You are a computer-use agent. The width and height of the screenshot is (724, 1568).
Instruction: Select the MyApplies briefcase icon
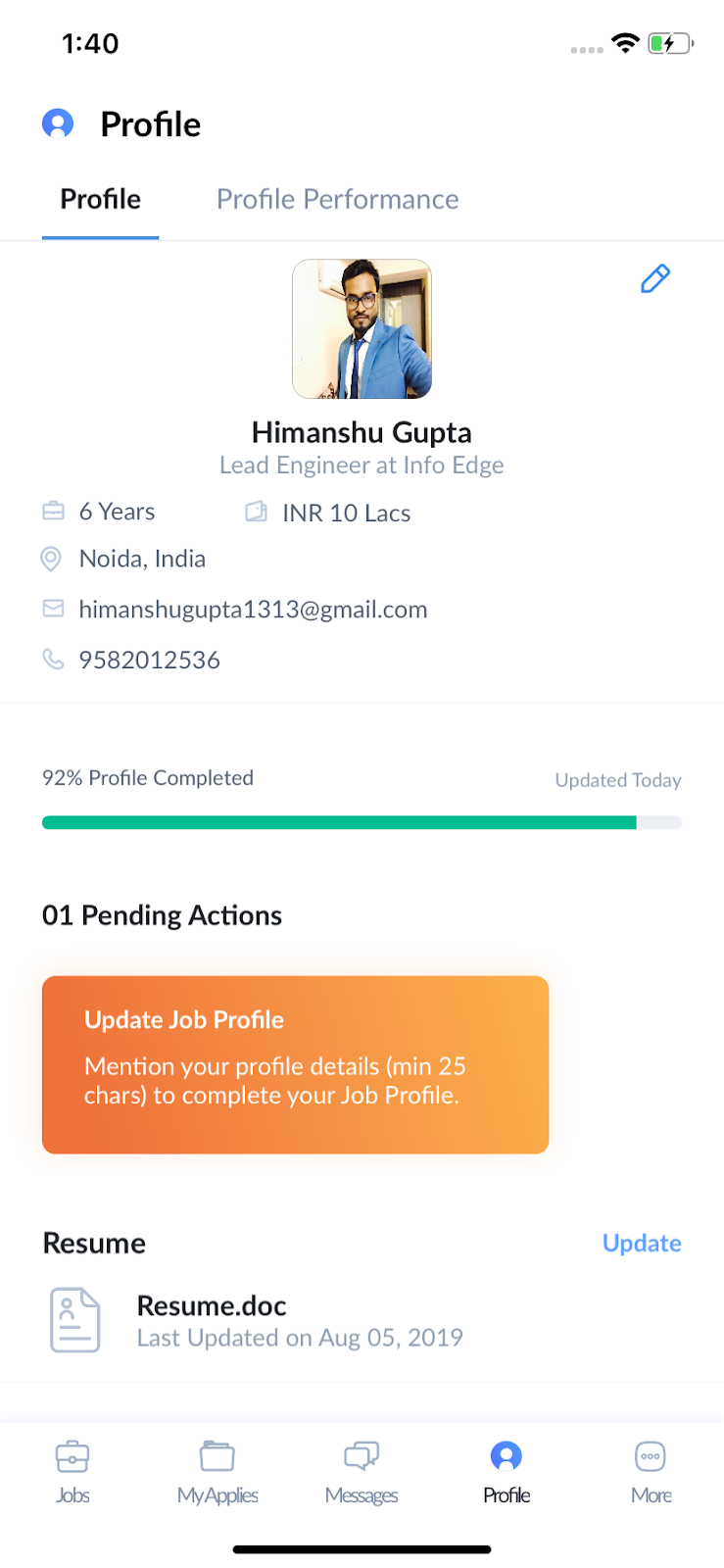click(217, 1457)
